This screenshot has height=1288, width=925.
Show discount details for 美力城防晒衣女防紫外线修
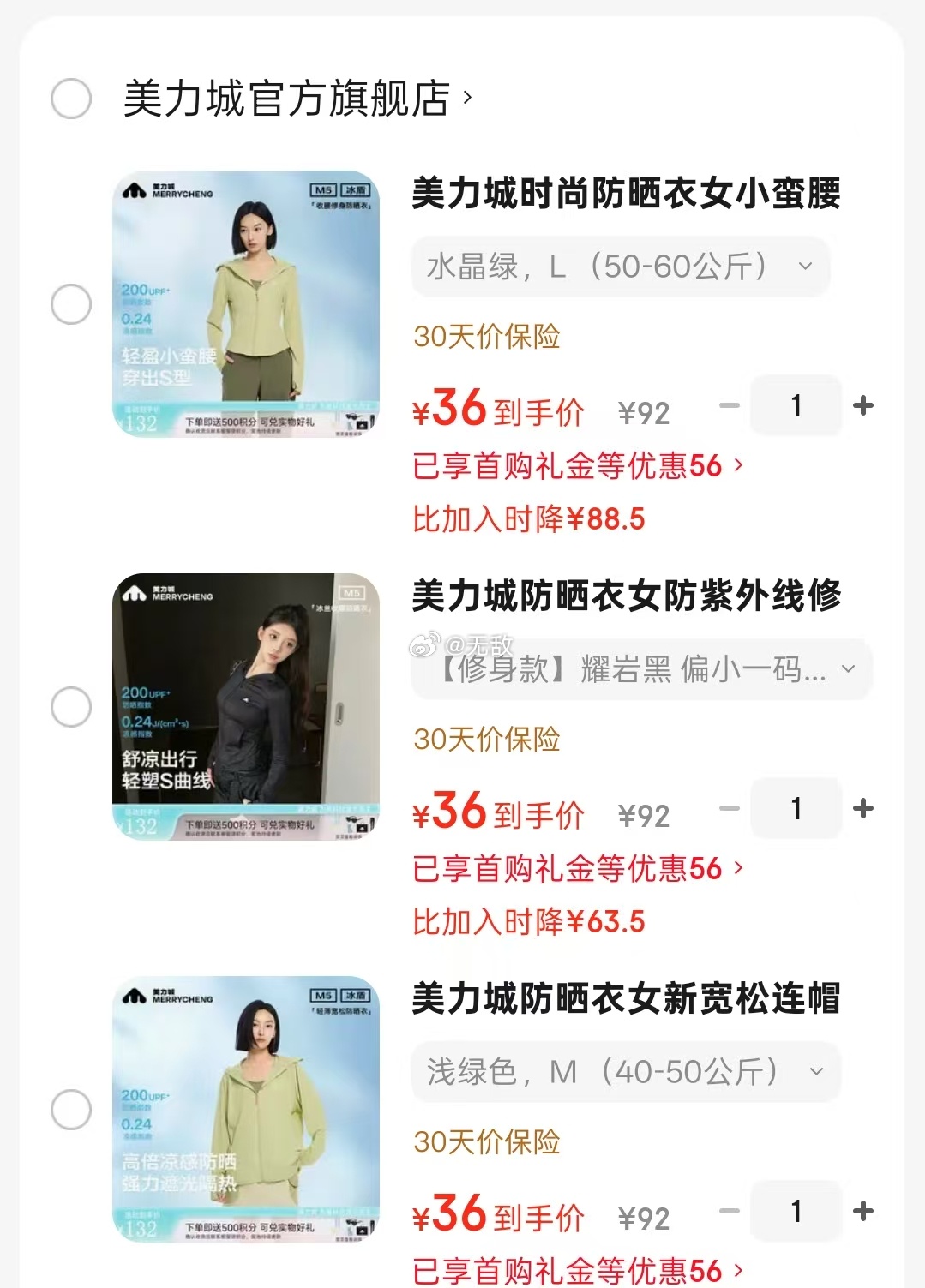pyautogui.click(x=578, y=869)
